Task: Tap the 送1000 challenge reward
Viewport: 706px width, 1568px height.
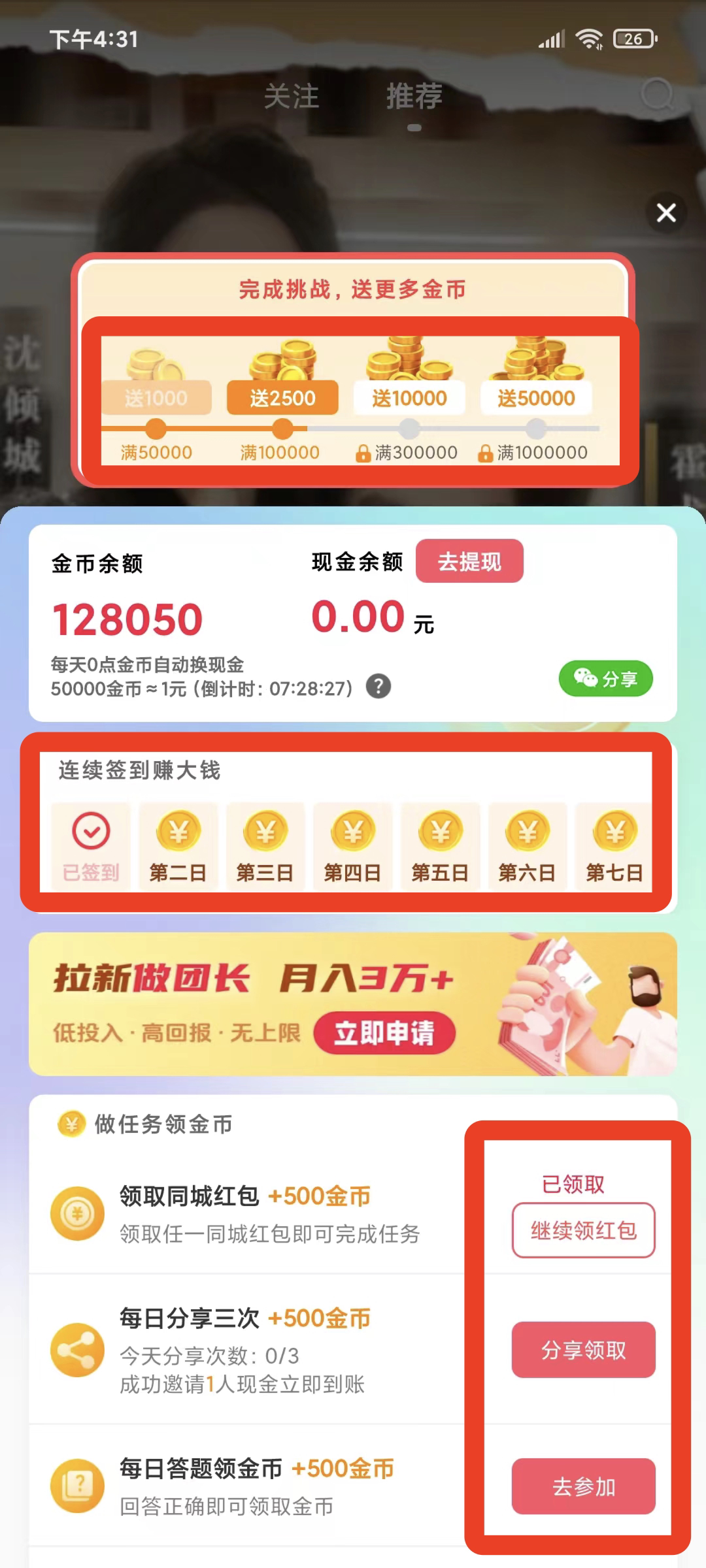Action: 156,397
